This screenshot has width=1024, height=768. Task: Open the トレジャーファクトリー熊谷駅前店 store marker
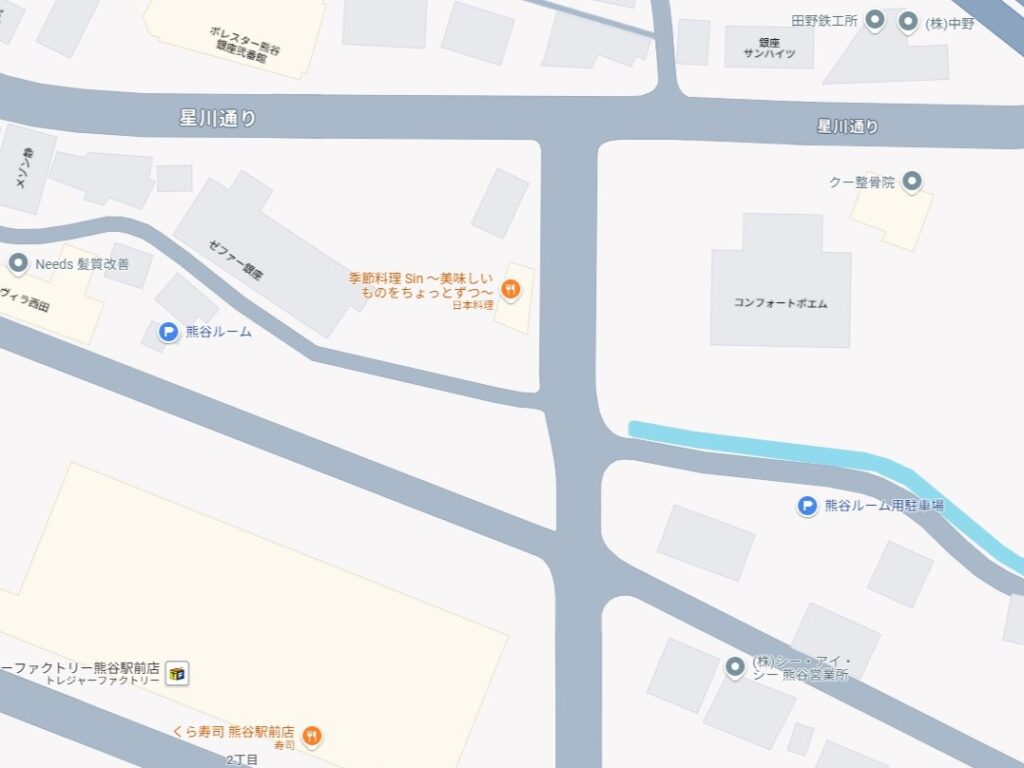click(x=177, y=673)
